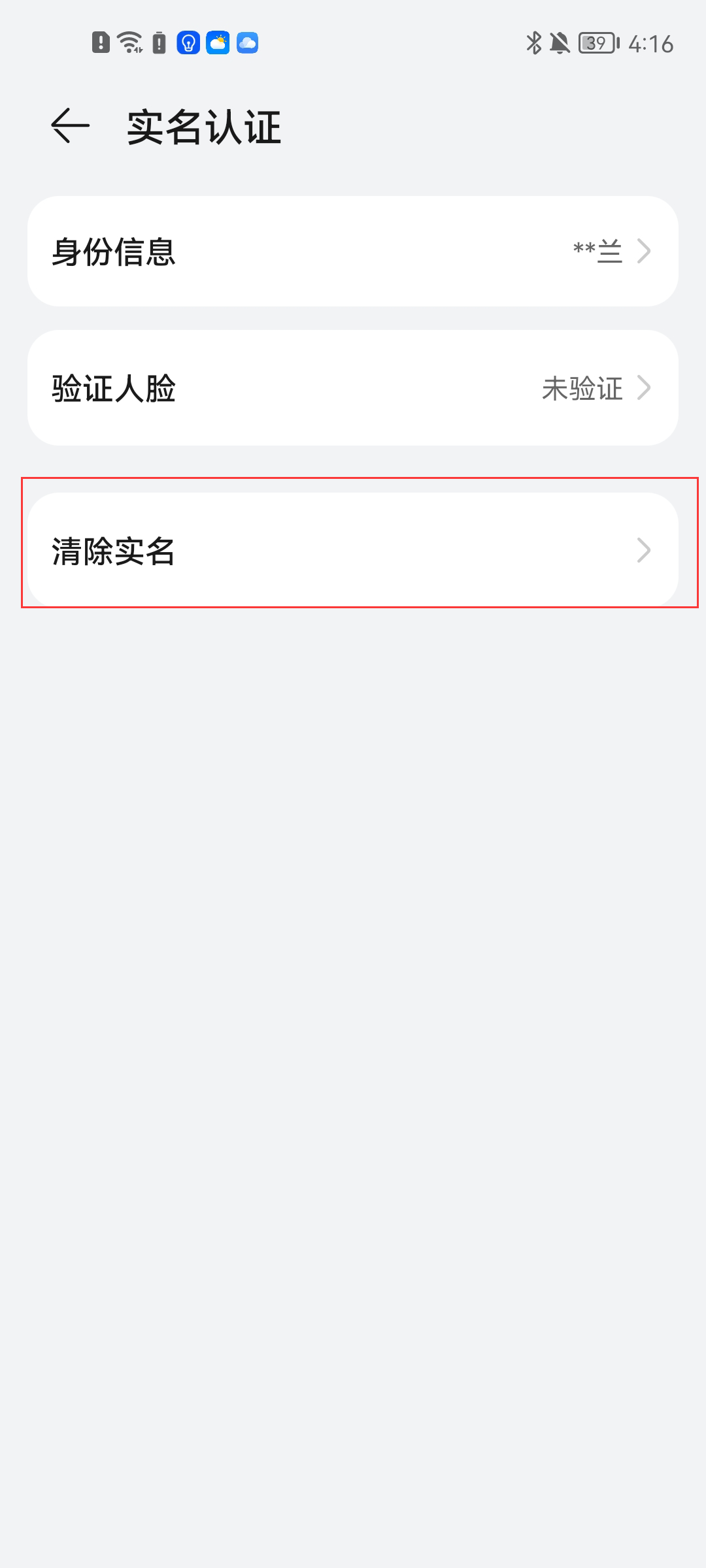
Task: Tap the battery percentage indicator showing 39
Action: coord(596,43)
